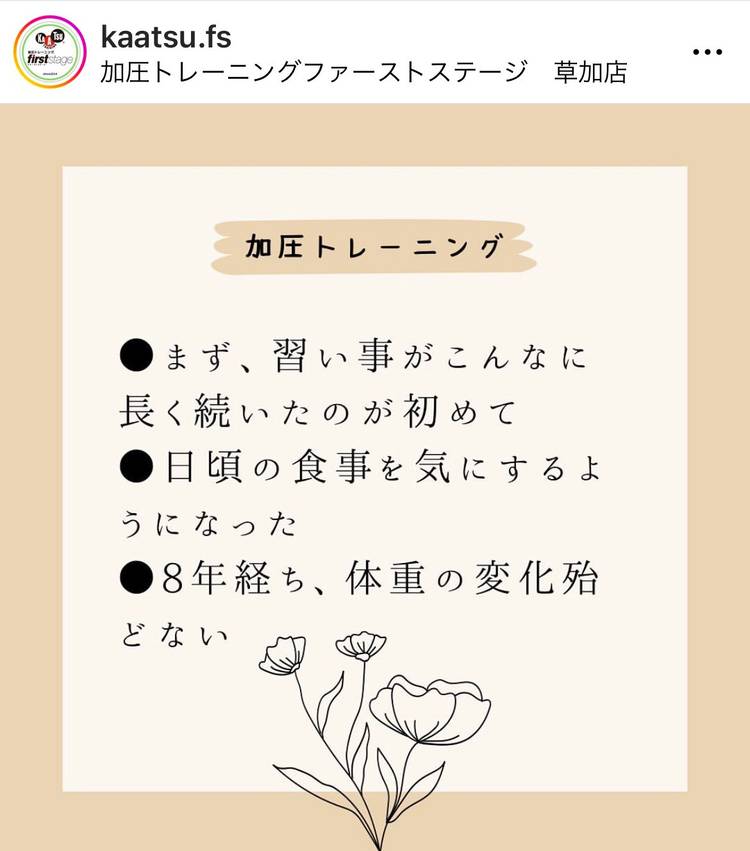Open the post's three-dot options menu

pos(707,53)
